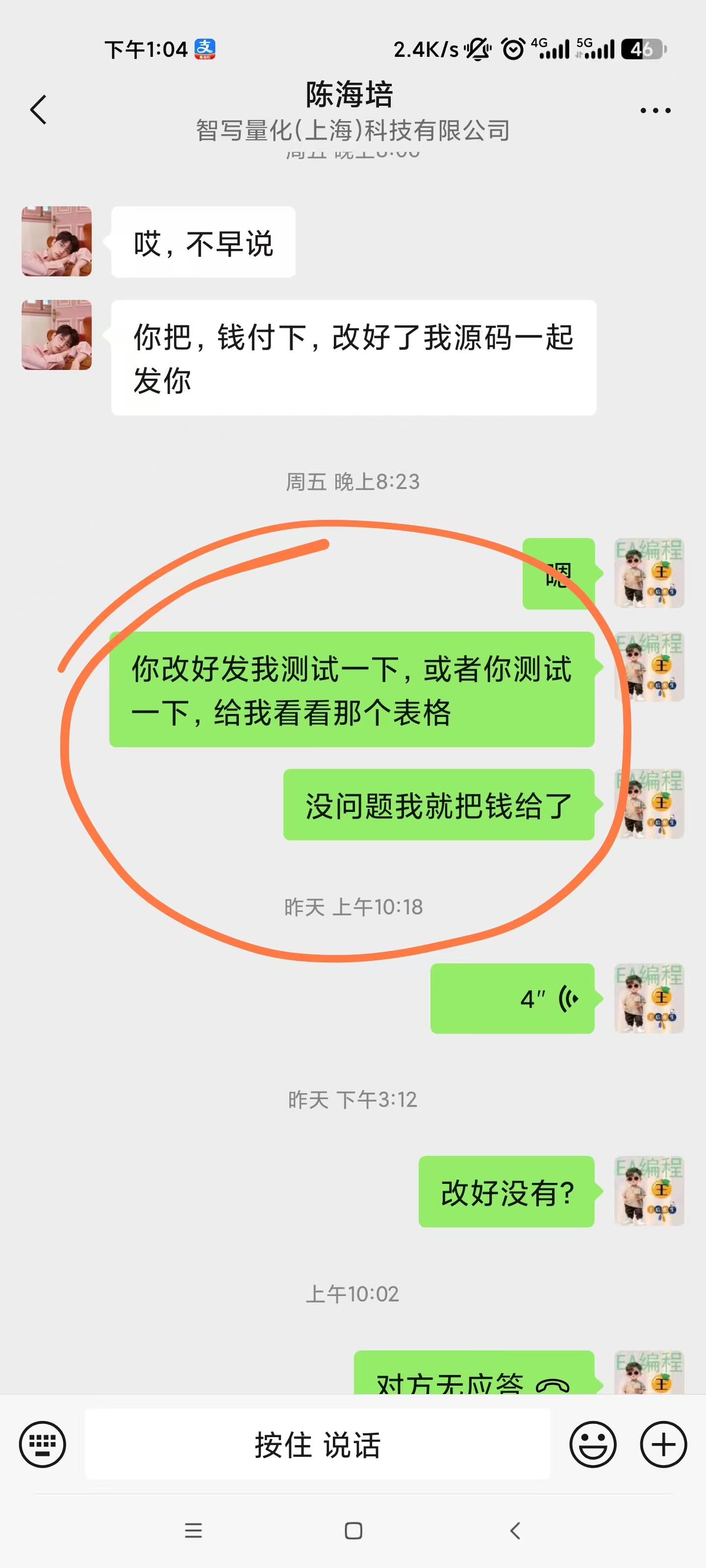
Task: Open the plus attachments menu
Action: point(663,1444)
